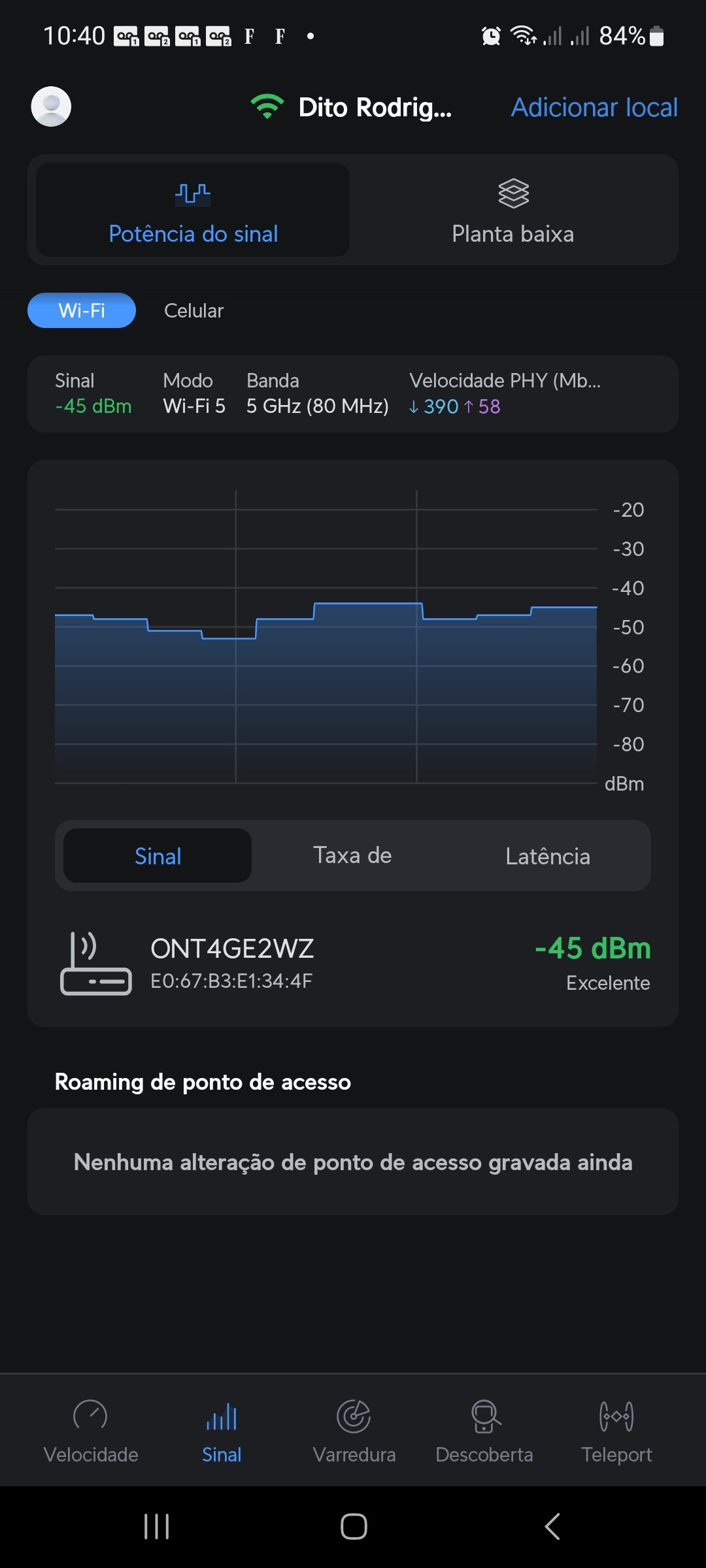
Task: View the Latência graph
Action: click(548, 856)
